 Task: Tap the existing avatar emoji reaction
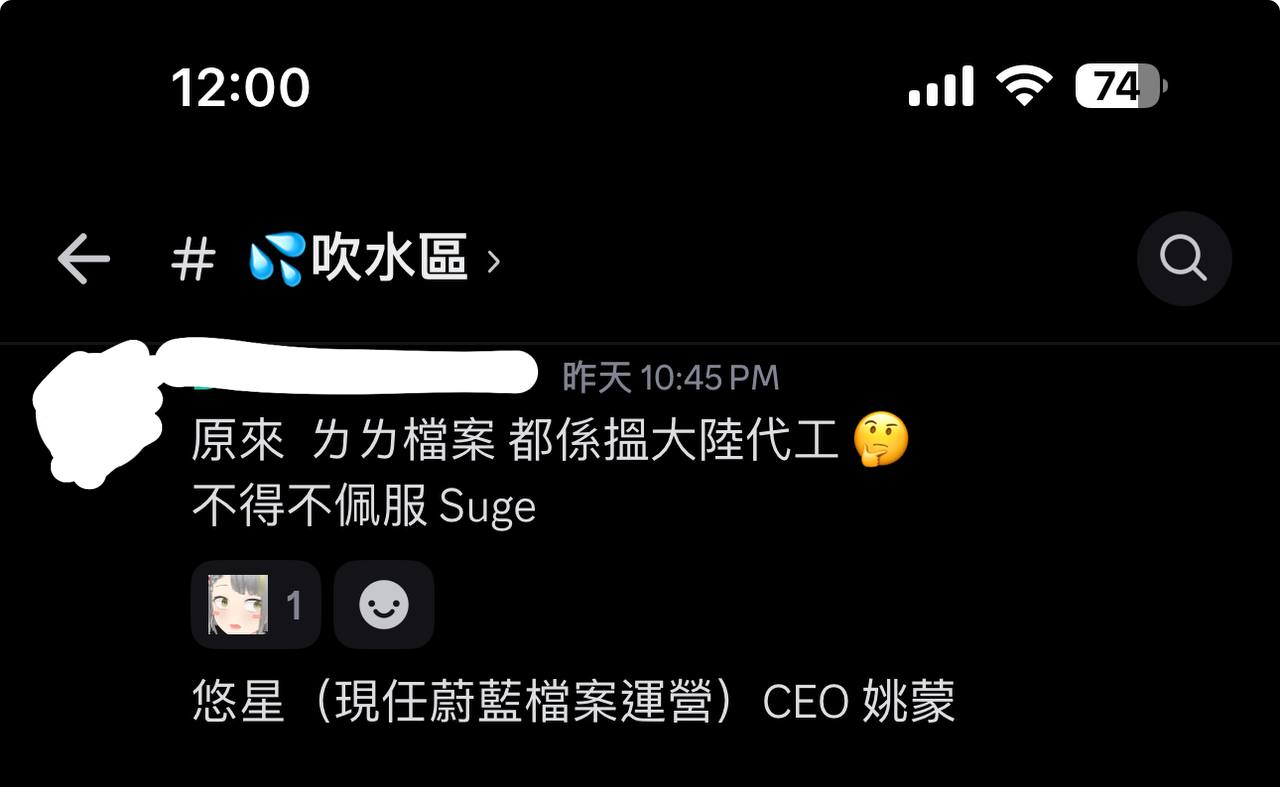point(256,605)
